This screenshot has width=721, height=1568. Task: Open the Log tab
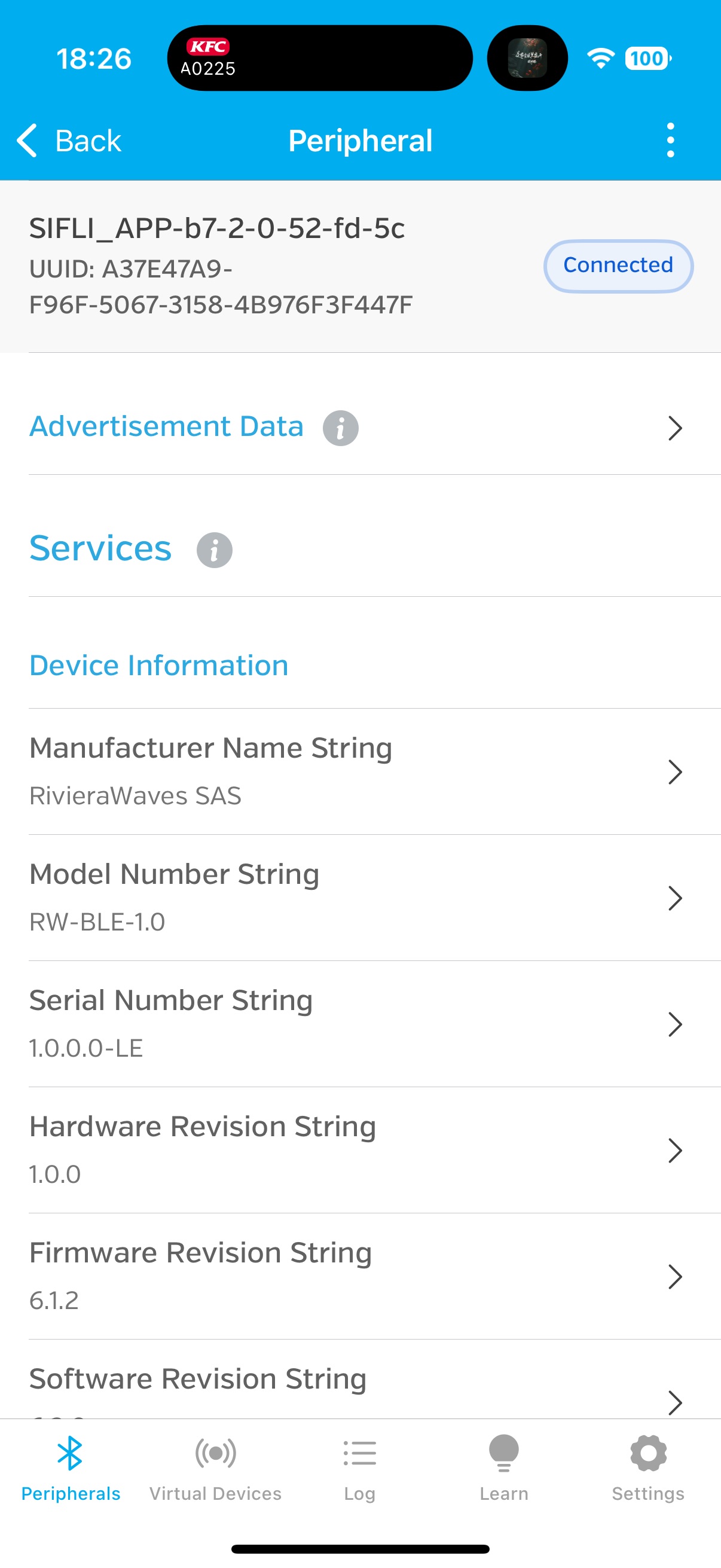pyautogui.click(x=359, y=1468)
